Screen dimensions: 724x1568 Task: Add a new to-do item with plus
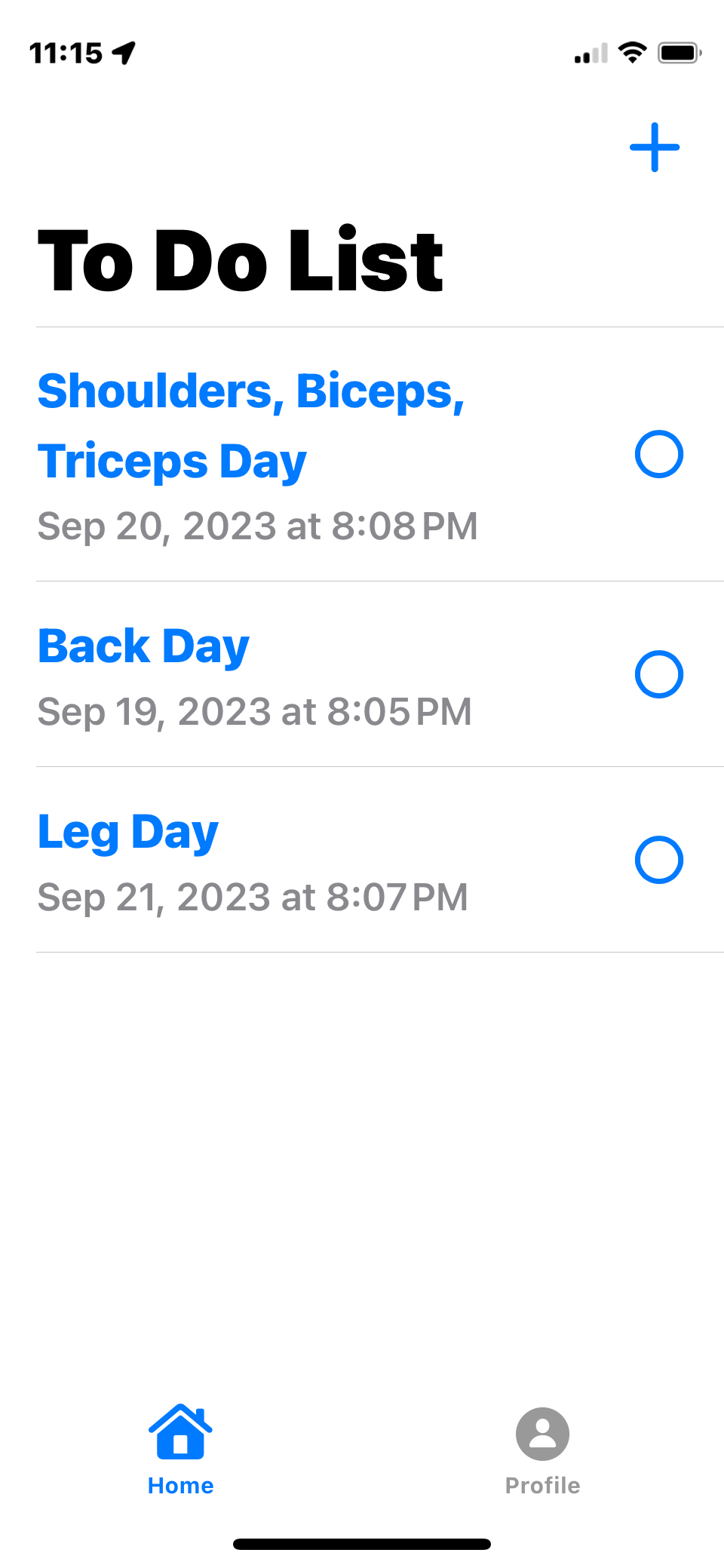655,147
